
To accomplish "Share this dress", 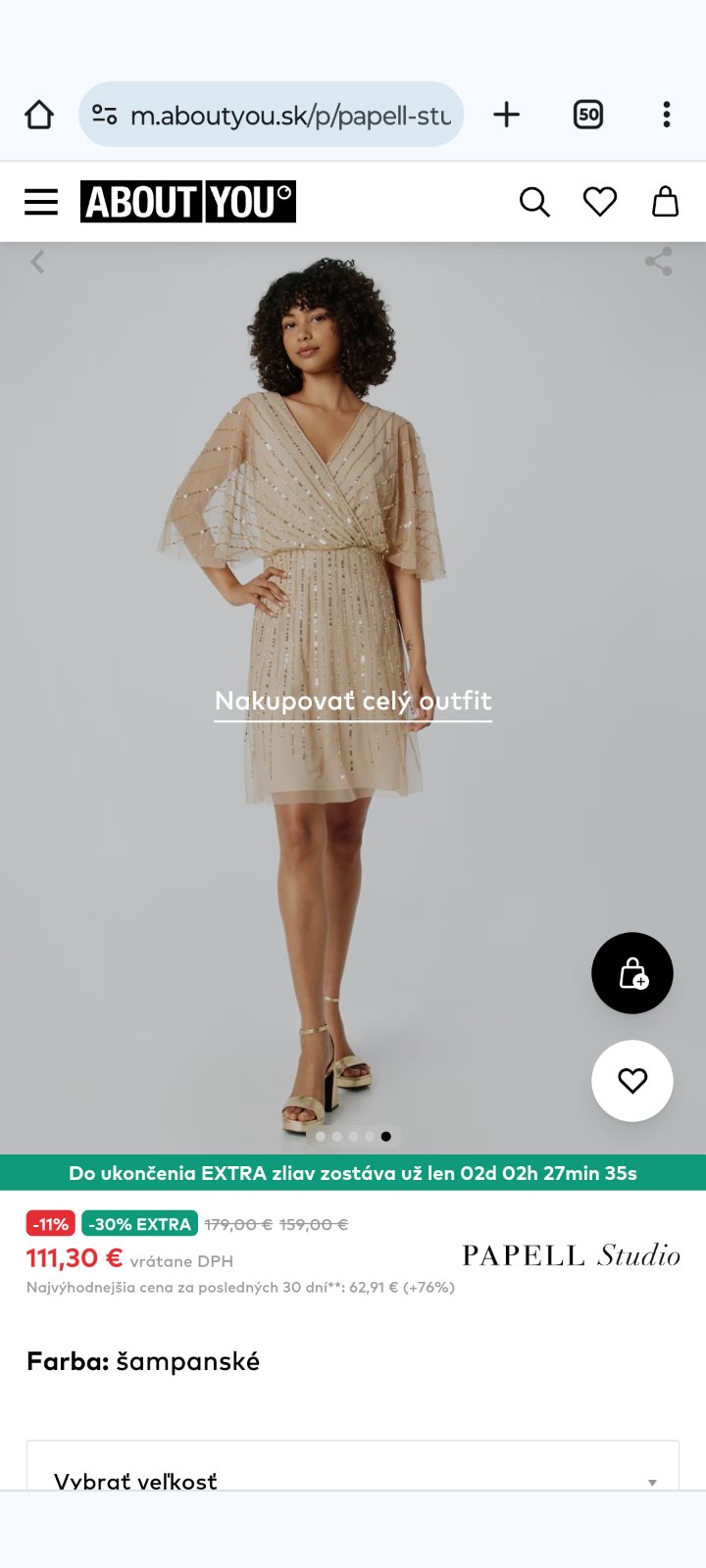I will (x=658, y=262).
